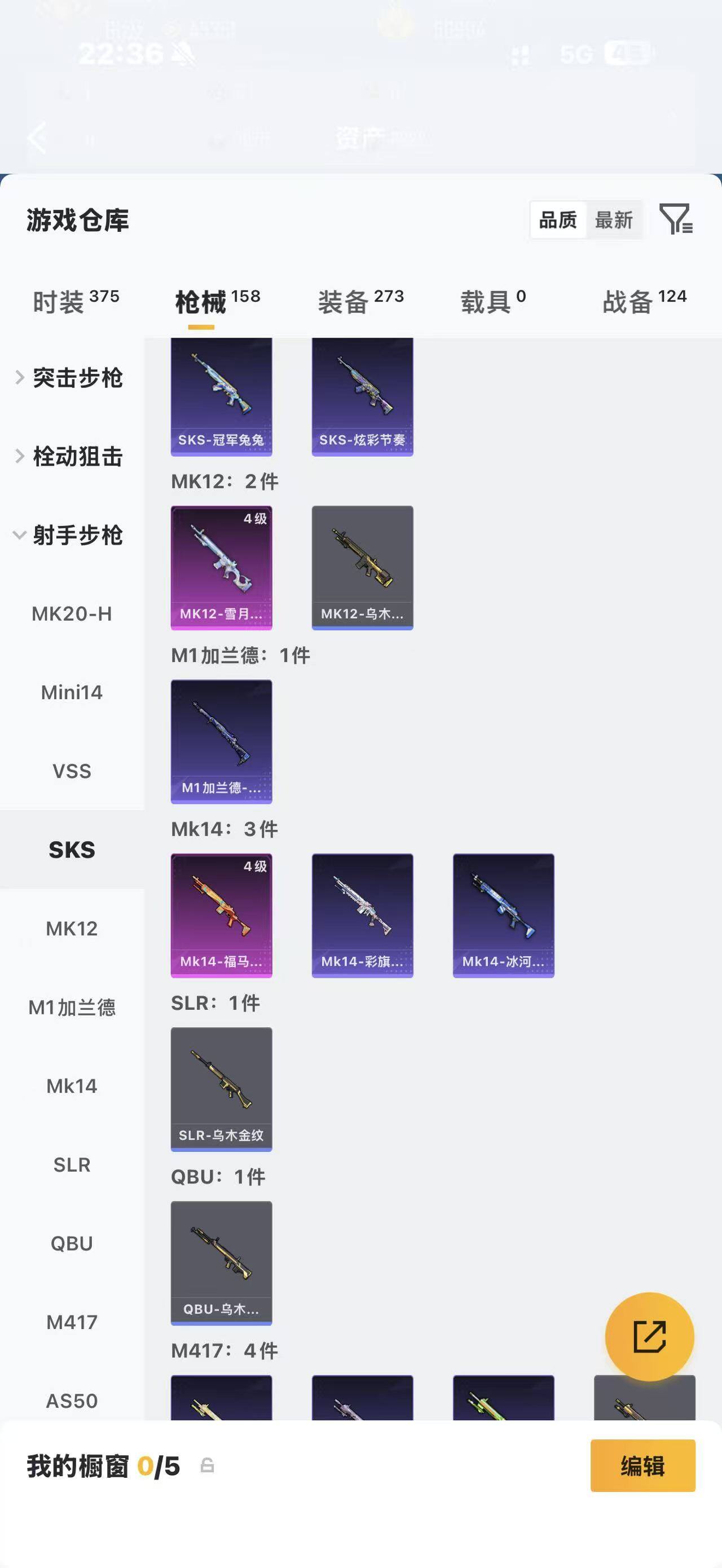Sort the warehouse by 最新
Viewport: 722px width, 1568px height.
(x=614, y=220)
